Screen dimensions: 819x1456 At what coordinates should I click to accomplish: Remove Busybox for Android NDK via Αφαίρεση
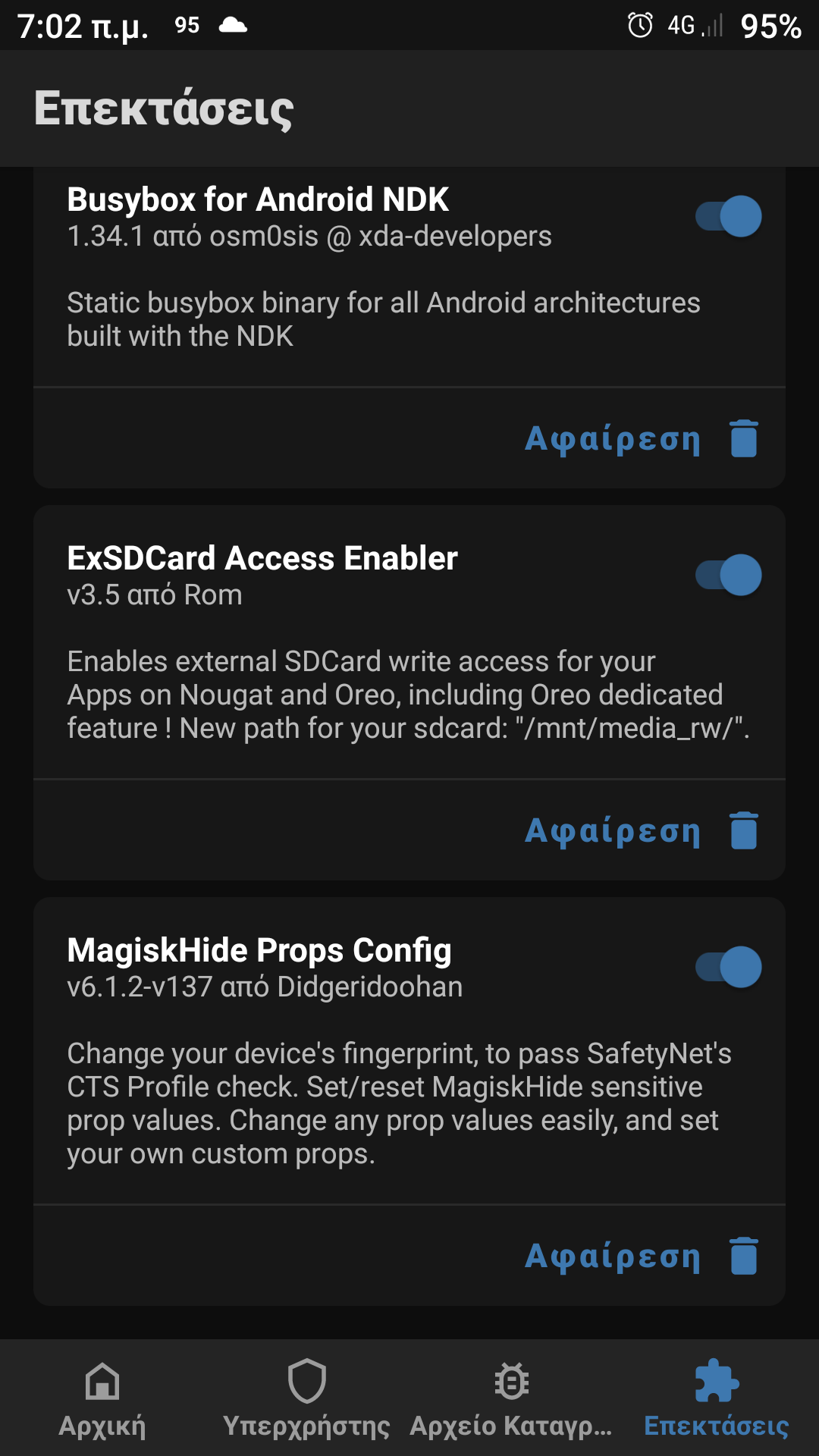point(641,439)
